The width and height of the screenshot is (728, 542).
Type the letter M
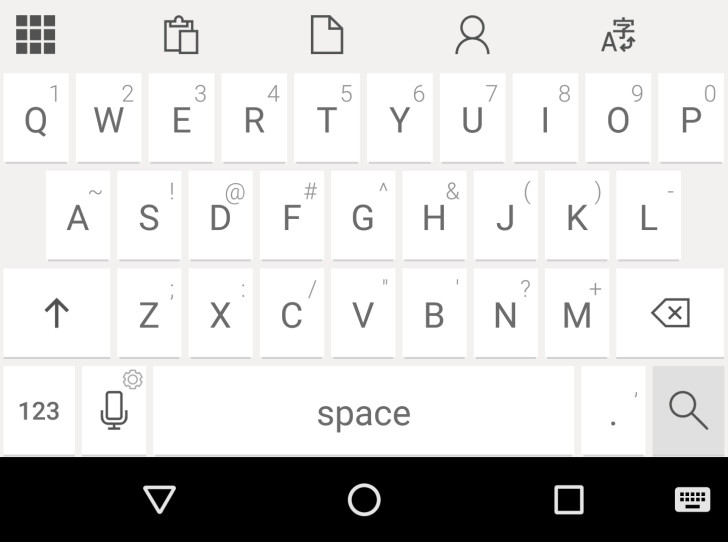[x=577, y=313]
